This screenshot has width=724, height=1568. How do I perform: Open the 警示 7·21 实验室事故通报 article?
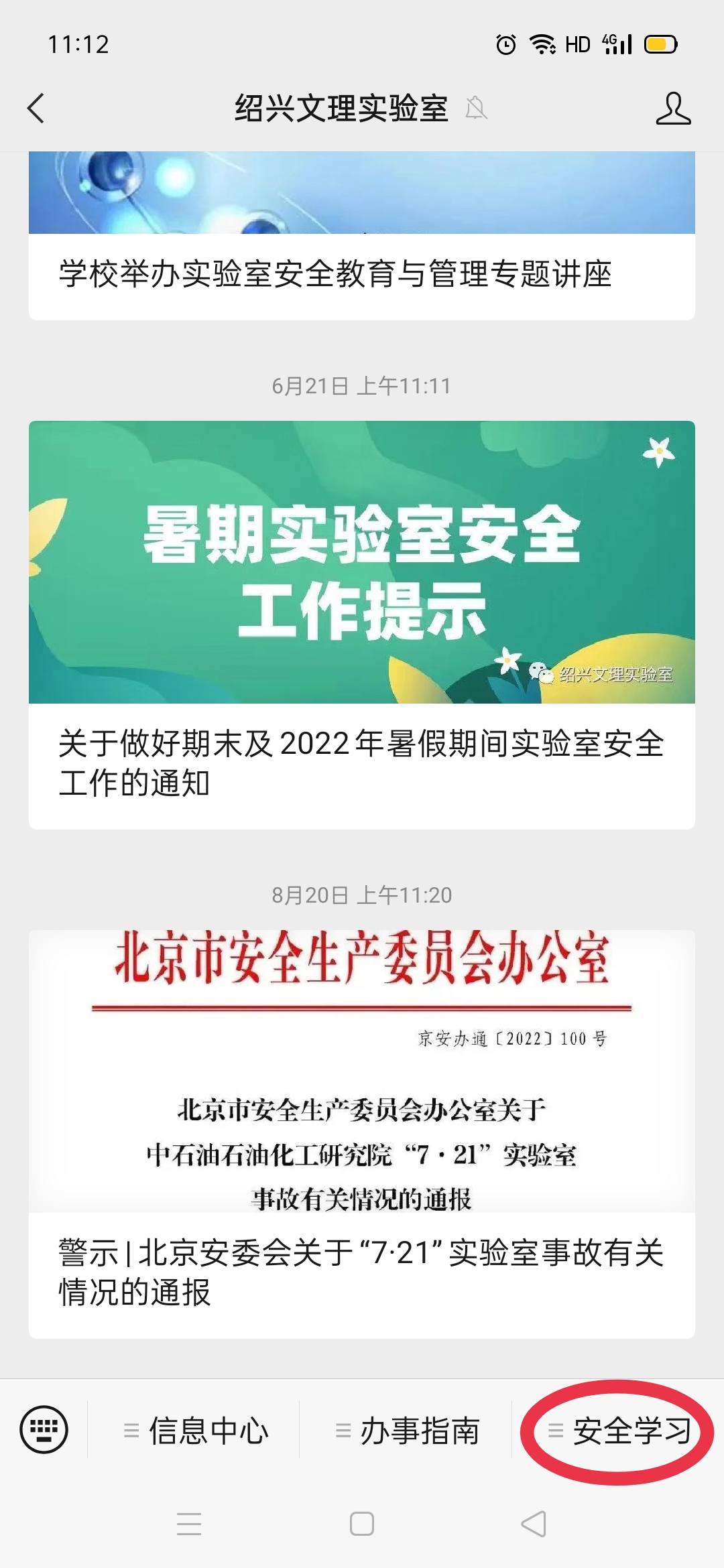tap(361, 1272)
